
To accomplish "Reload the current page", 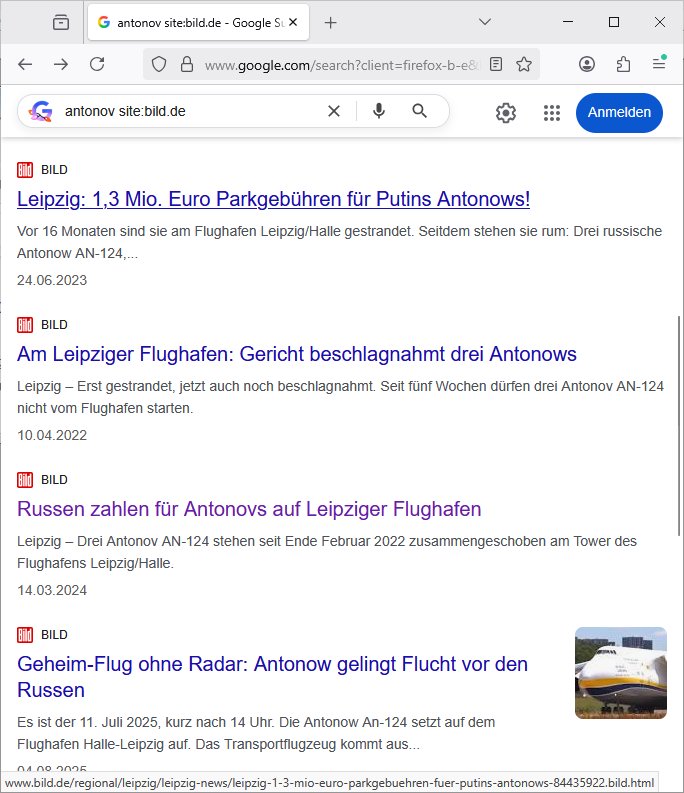I will click(x=97, y=64).
